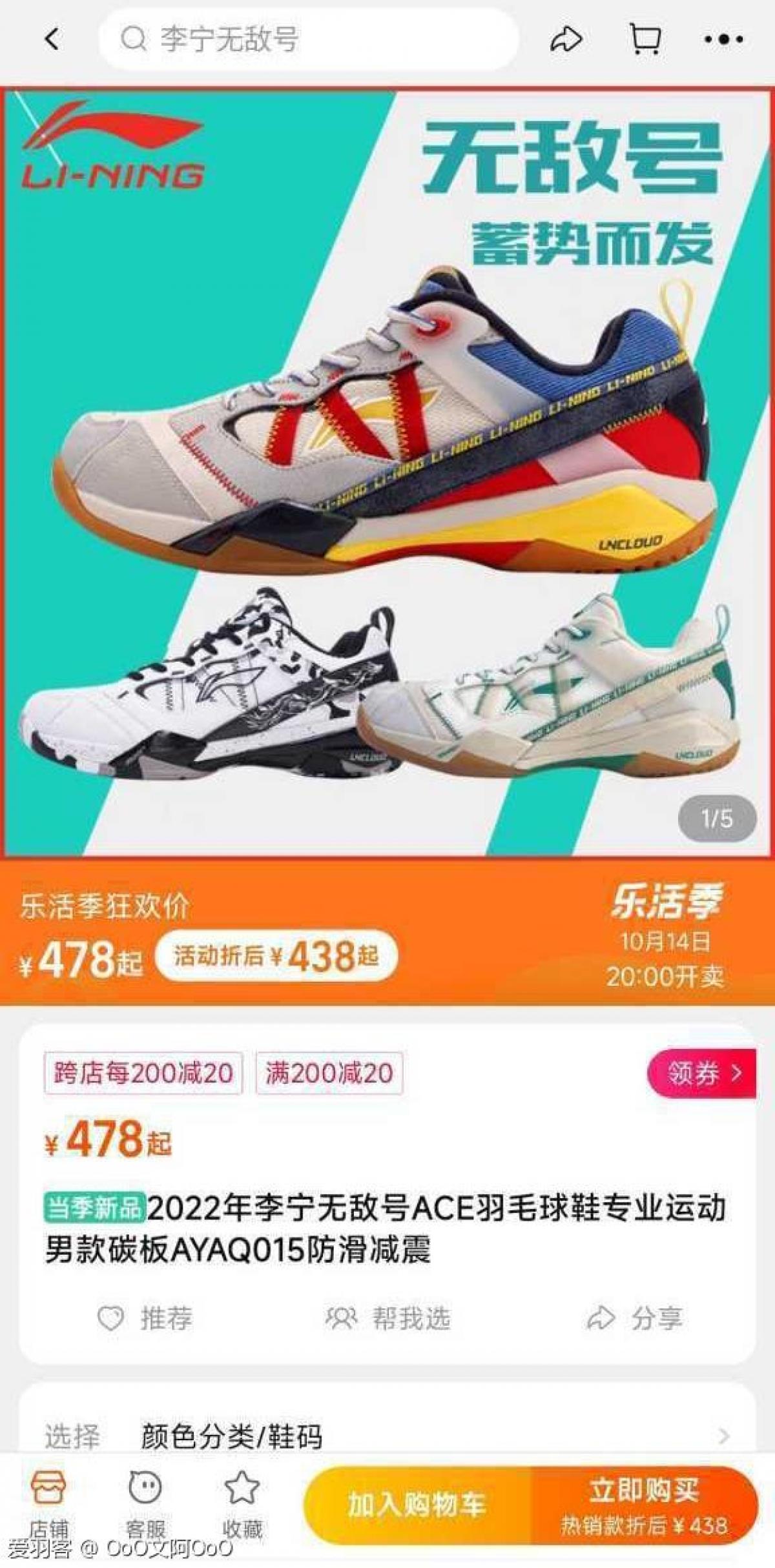Screen dimensions: 775x1568
Task: Tap the search box with 李宁无敌号
Action: click(307, 39)
